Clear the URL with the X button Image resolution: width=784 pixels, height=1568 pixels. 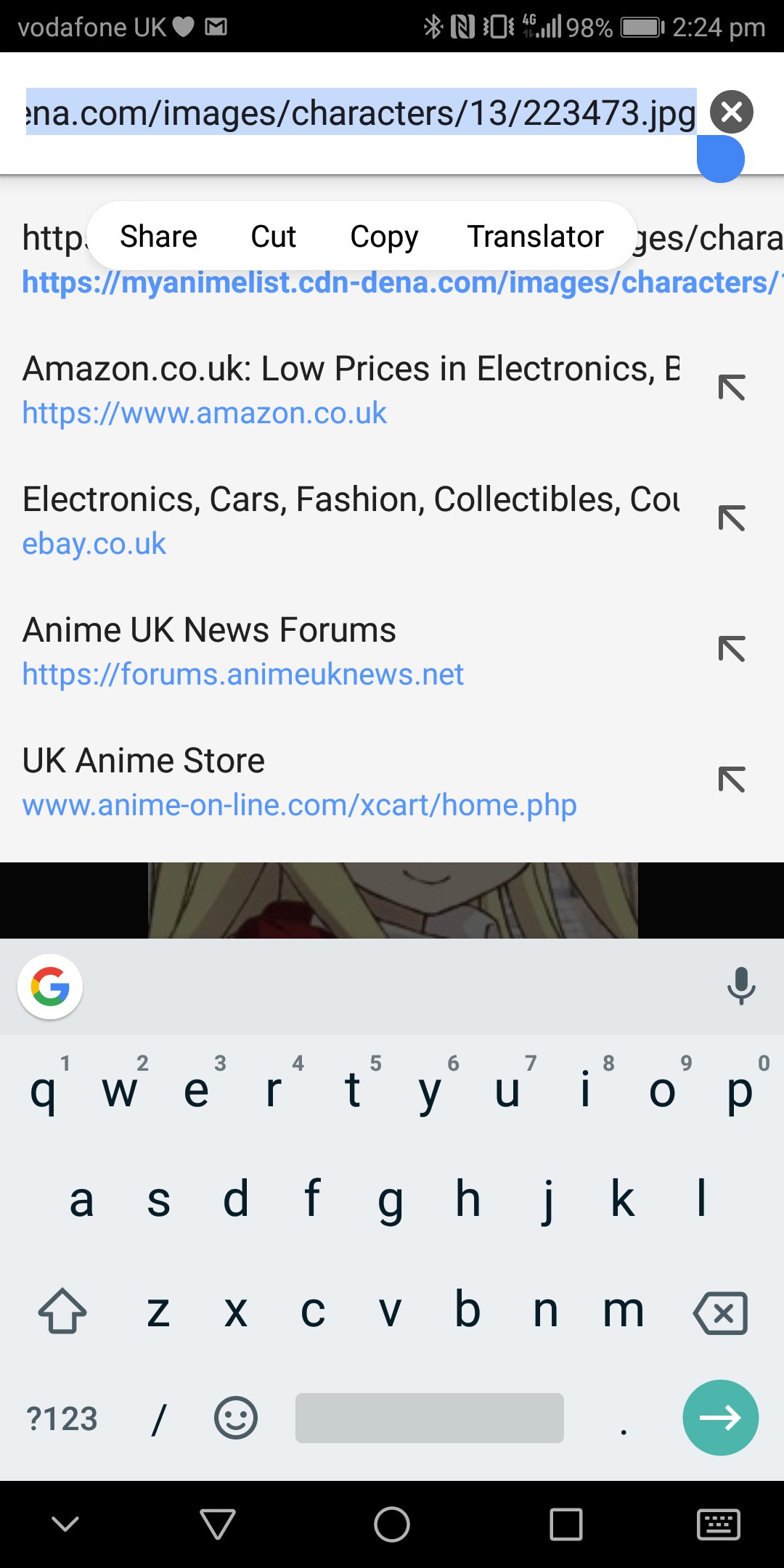click(x=731, y=112)
